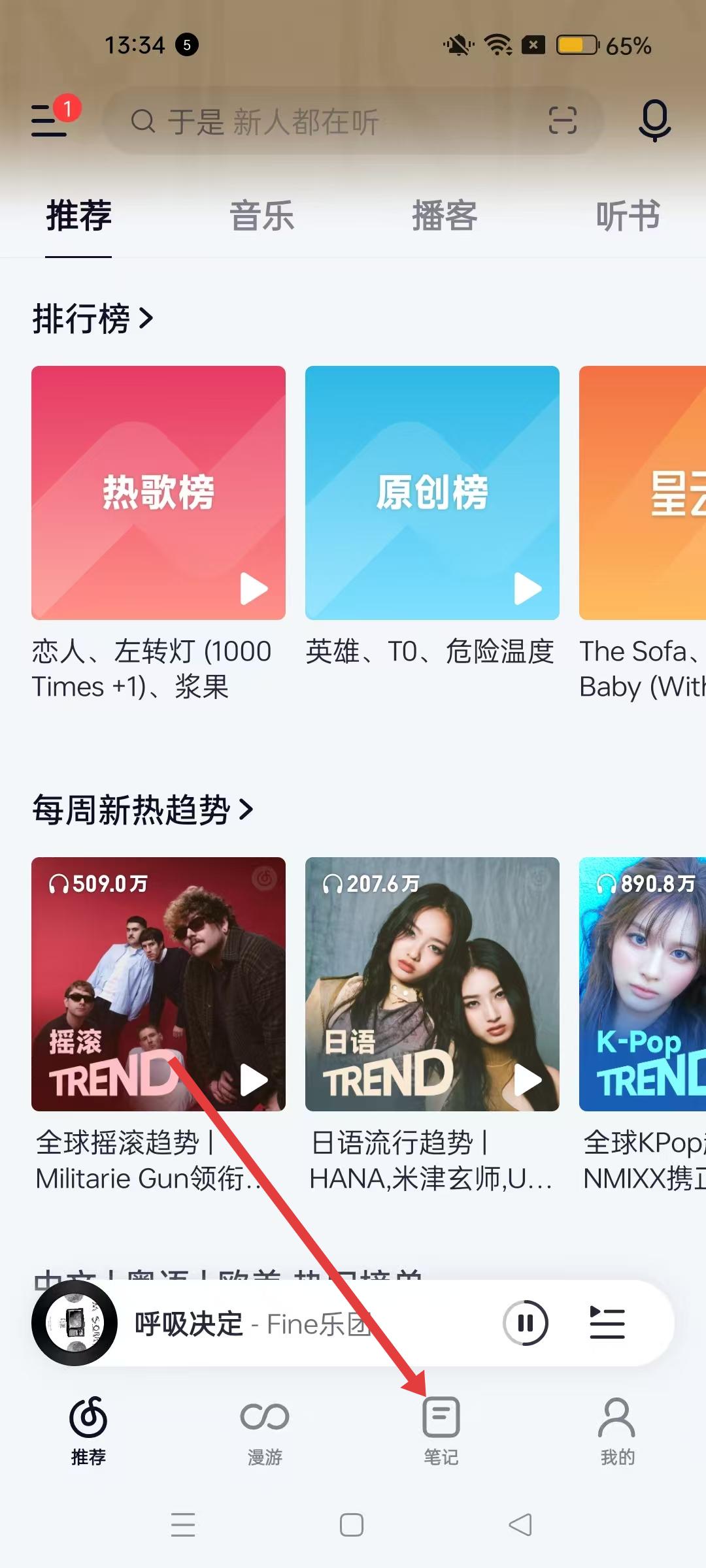The image size is (706, 1568).
Task: Open the 全球KPop playlist card
Action: (x=642, y=984)
